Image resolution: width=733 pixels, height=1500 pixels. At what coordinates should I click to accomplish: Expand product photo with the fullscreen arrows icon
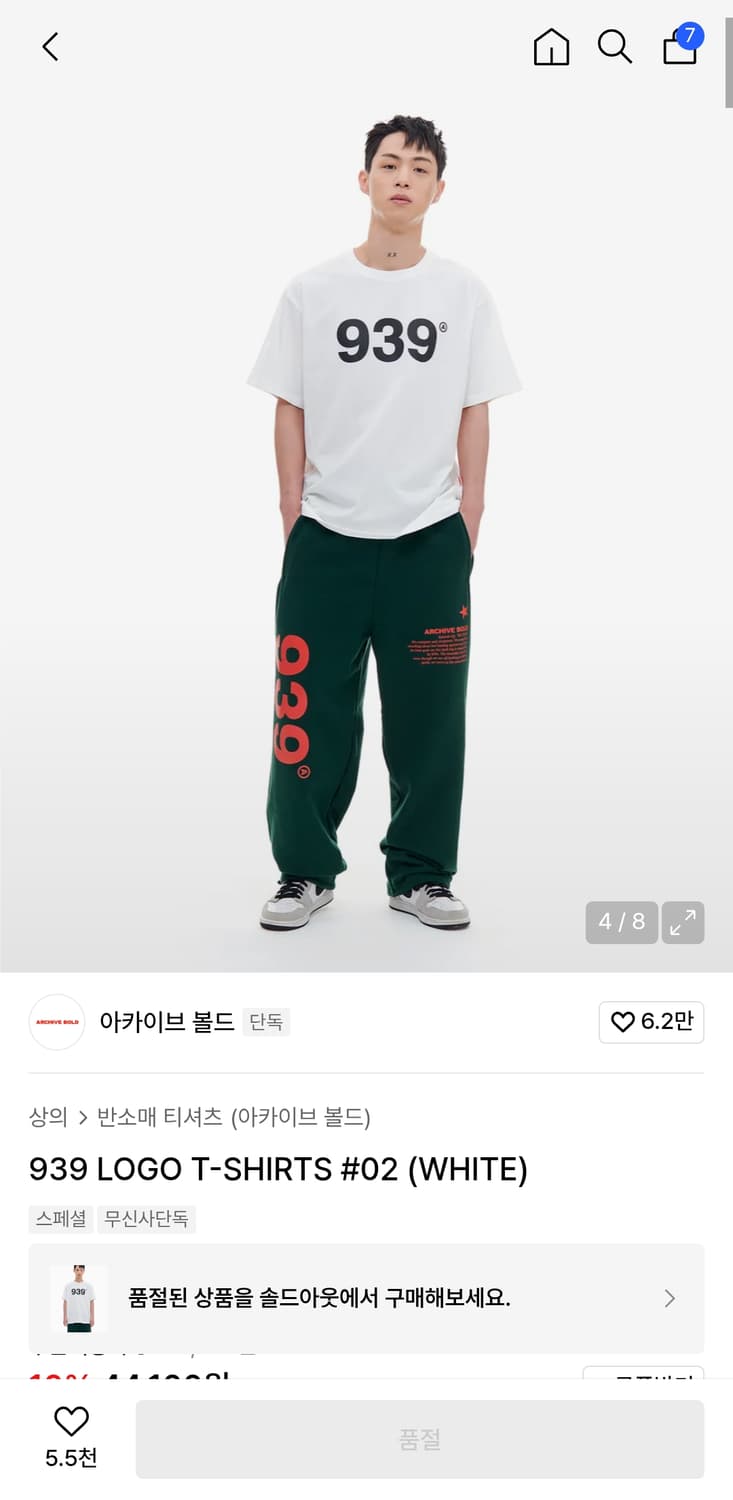pyautogui.click(x=683, y=922)
